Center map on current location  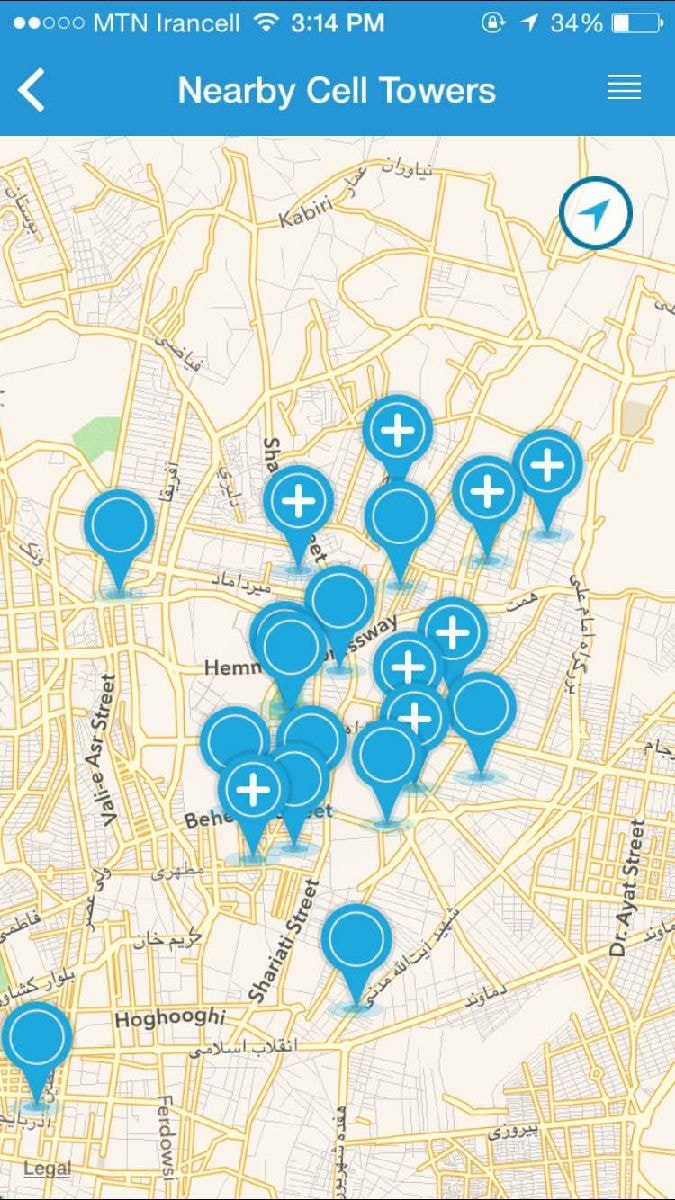pyautogui.click(x=596, y=213)
